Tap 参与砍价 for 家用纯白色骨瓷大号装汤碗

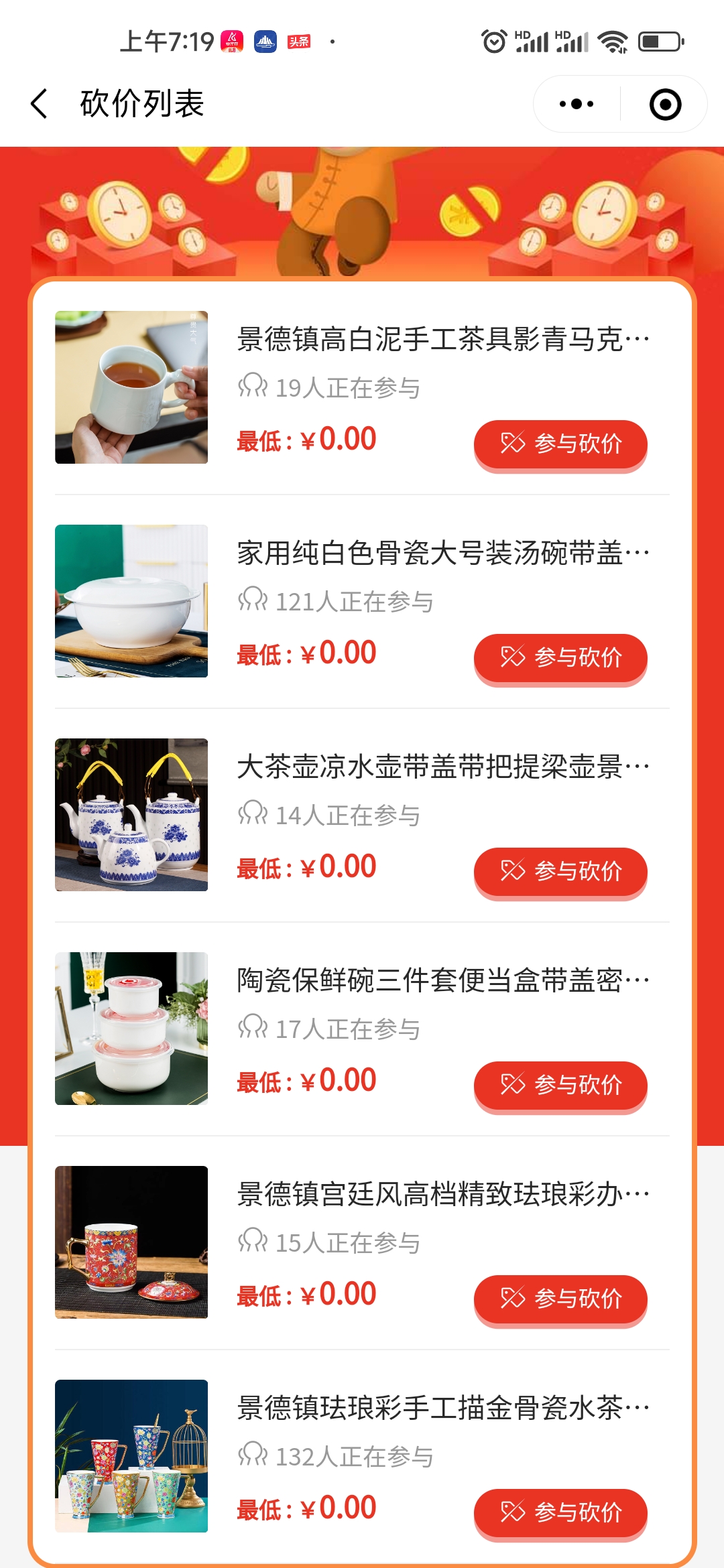tap(560, 657)
